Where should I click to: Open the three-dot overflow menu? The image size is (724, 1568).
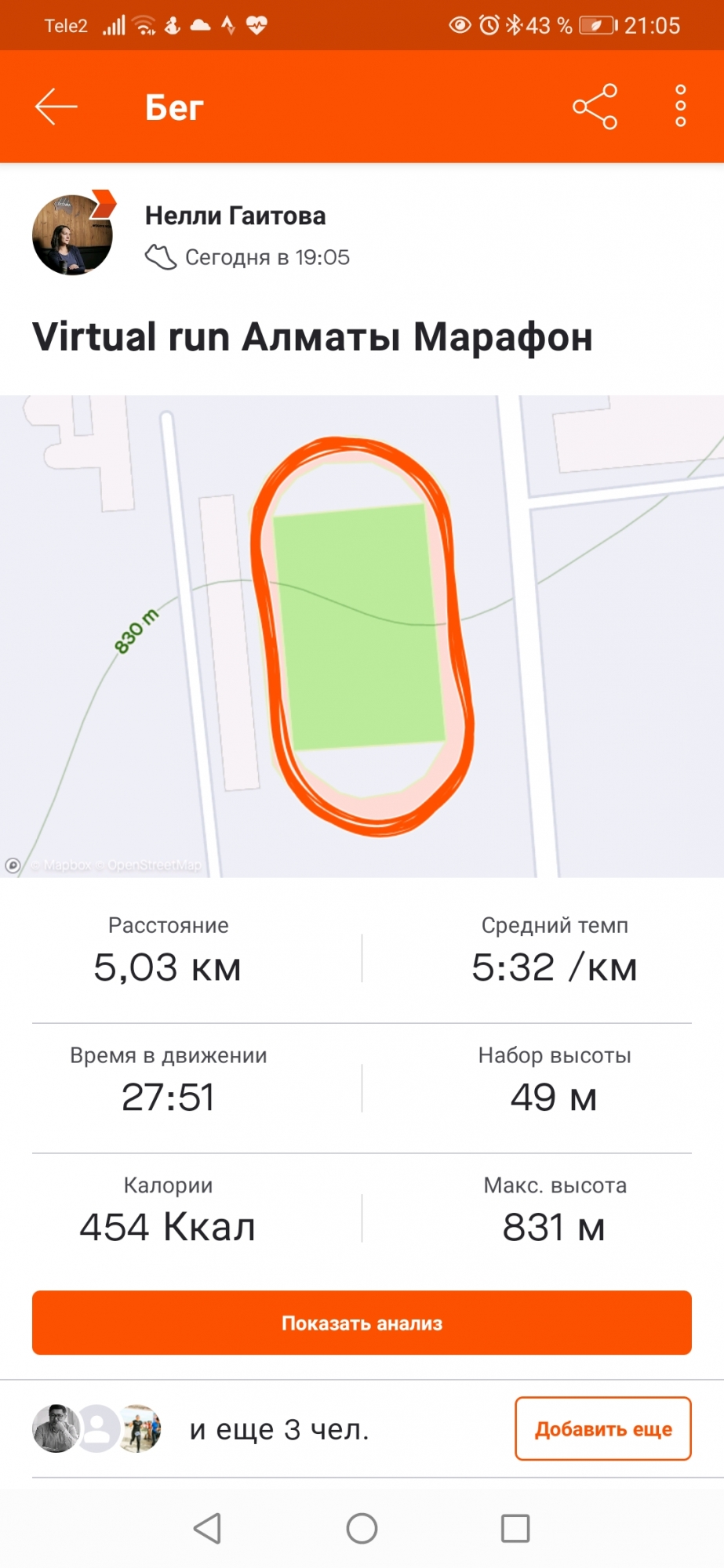[x=680, y=107]
